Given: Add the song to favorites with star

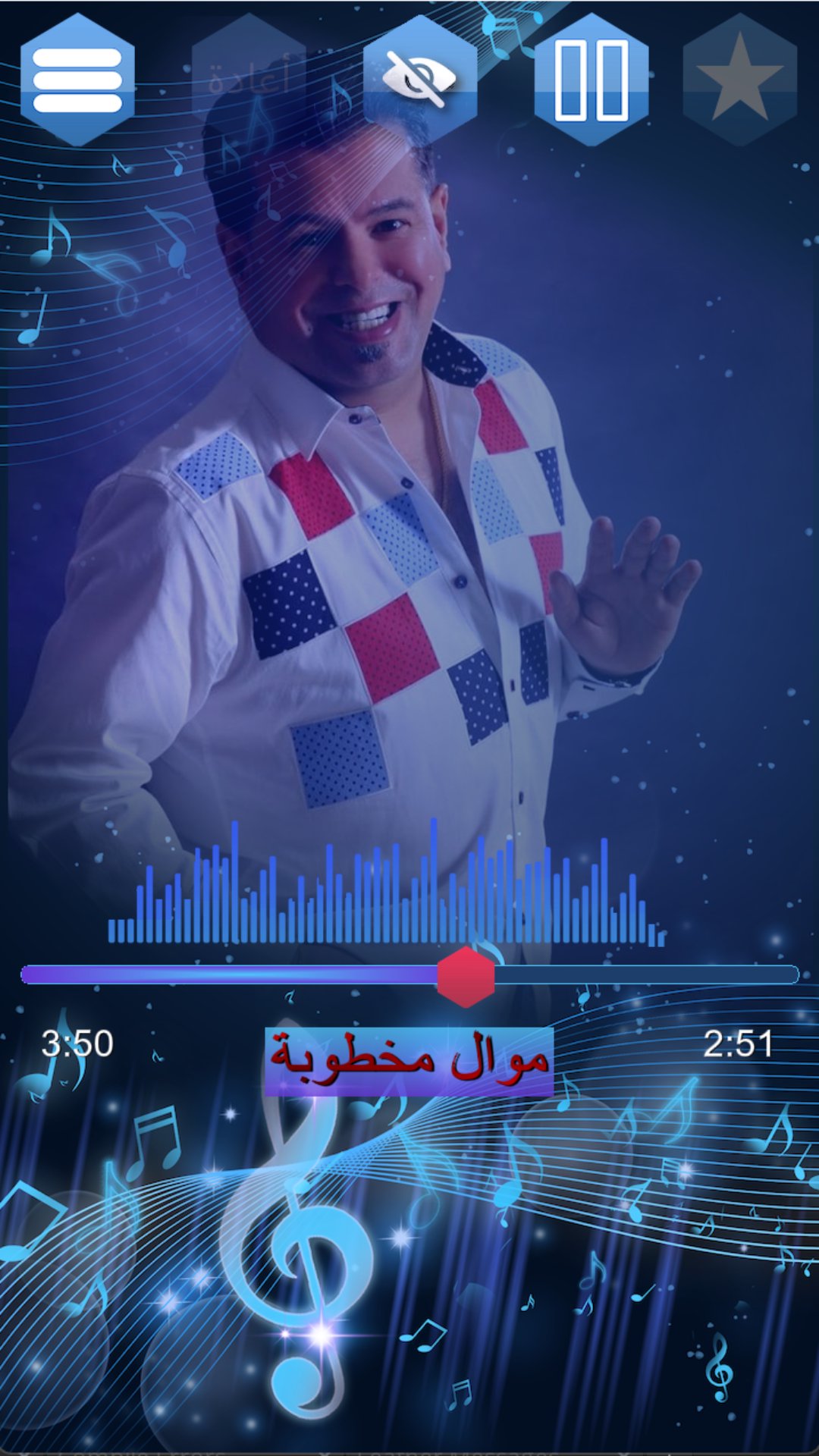Looking at the screenshot, I should [740, 80].
